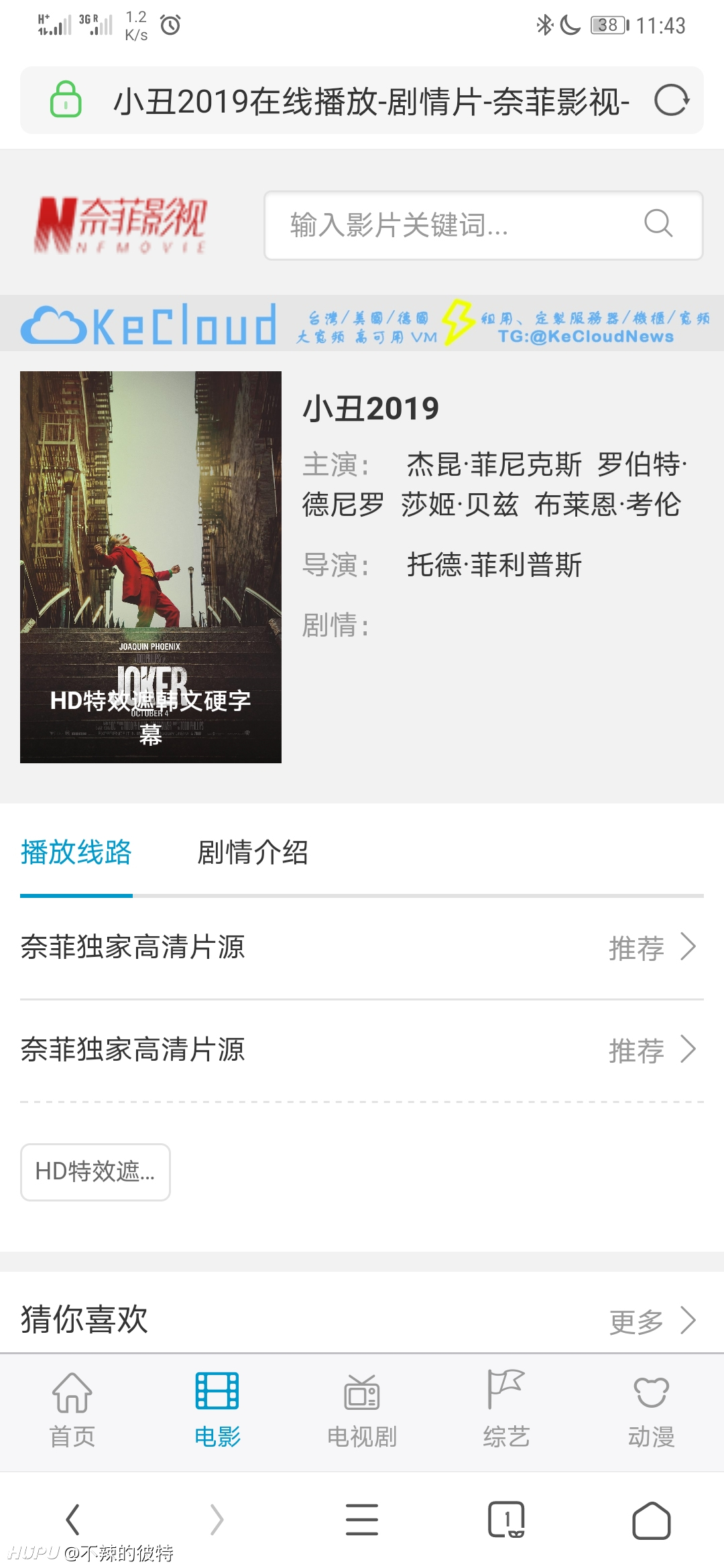Open the browser tabs switcher
The image size is (724, 1568).
tap(507, 1519)
